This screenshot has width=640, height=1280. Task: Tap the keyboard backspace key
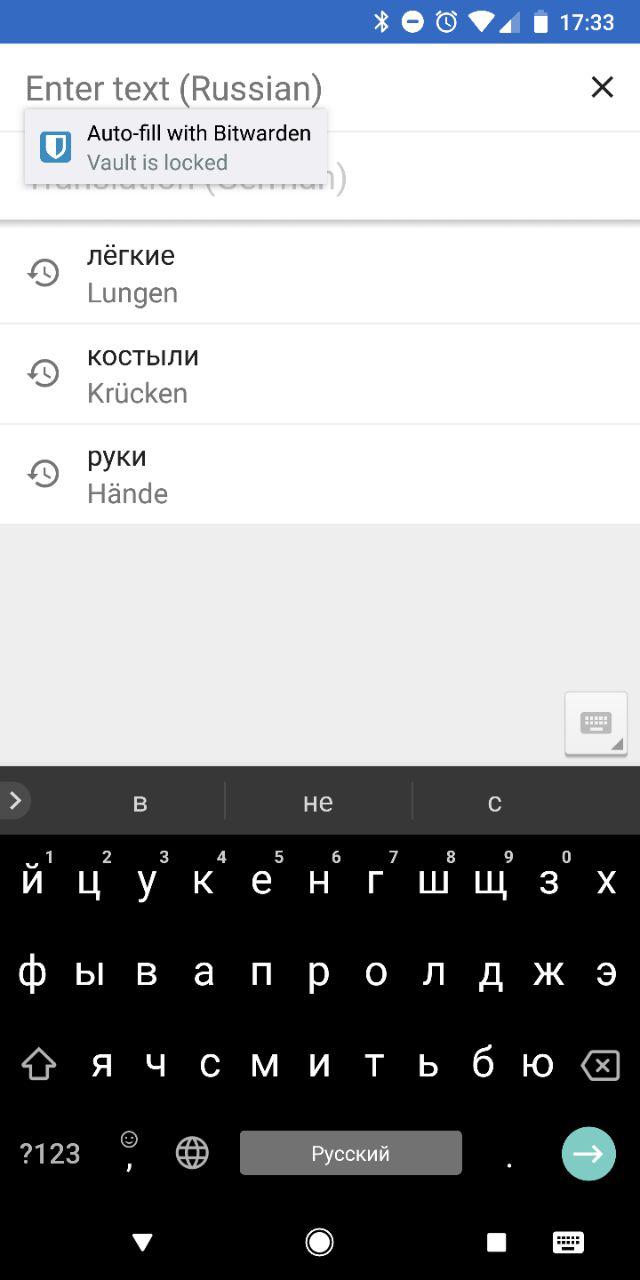[600, 1065]
